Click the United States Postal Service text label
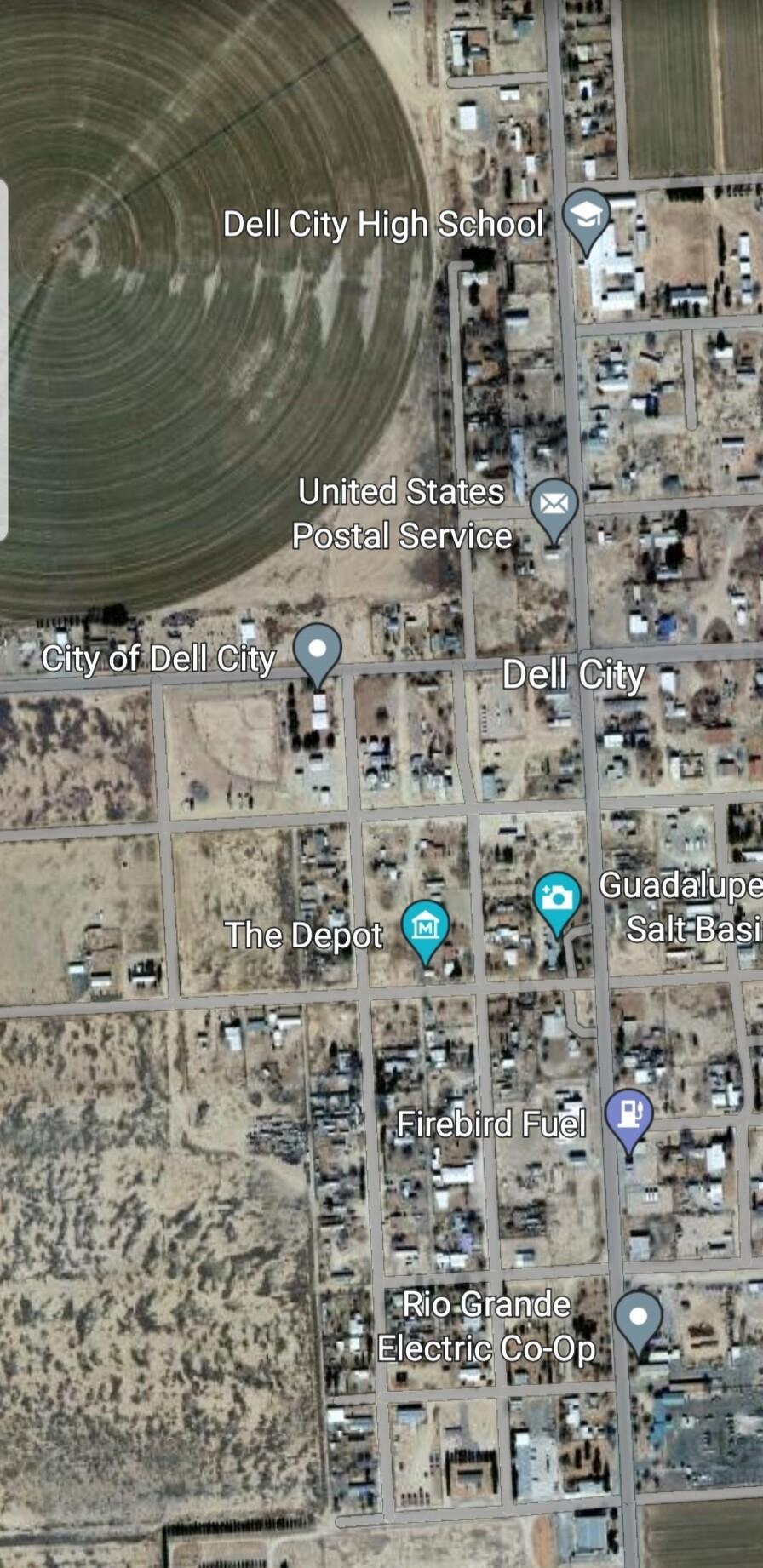The image size is (763, 1568). click(402, 515)
